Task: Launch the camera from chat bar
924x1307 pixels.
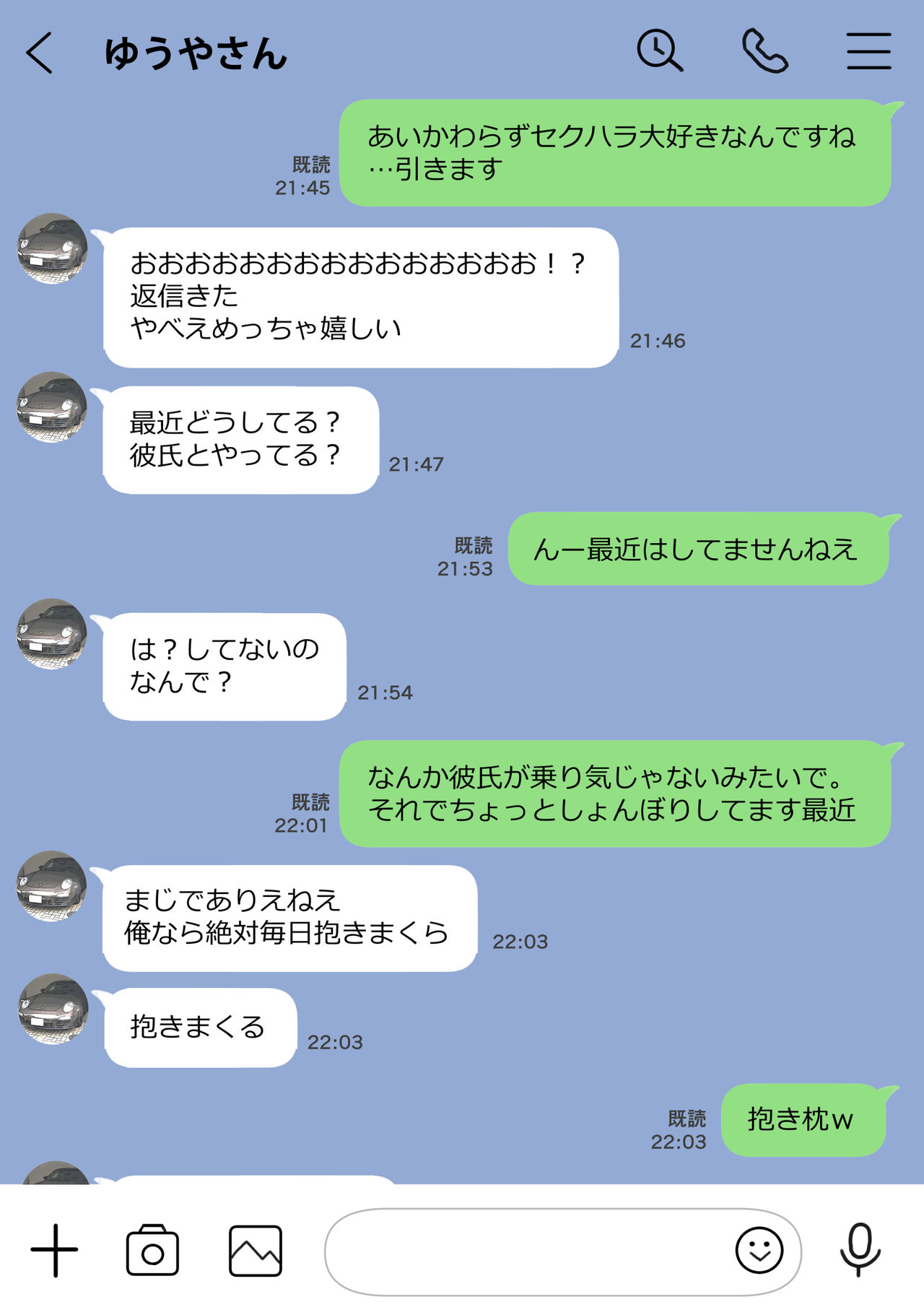Action: click(x=152, y=1250)
